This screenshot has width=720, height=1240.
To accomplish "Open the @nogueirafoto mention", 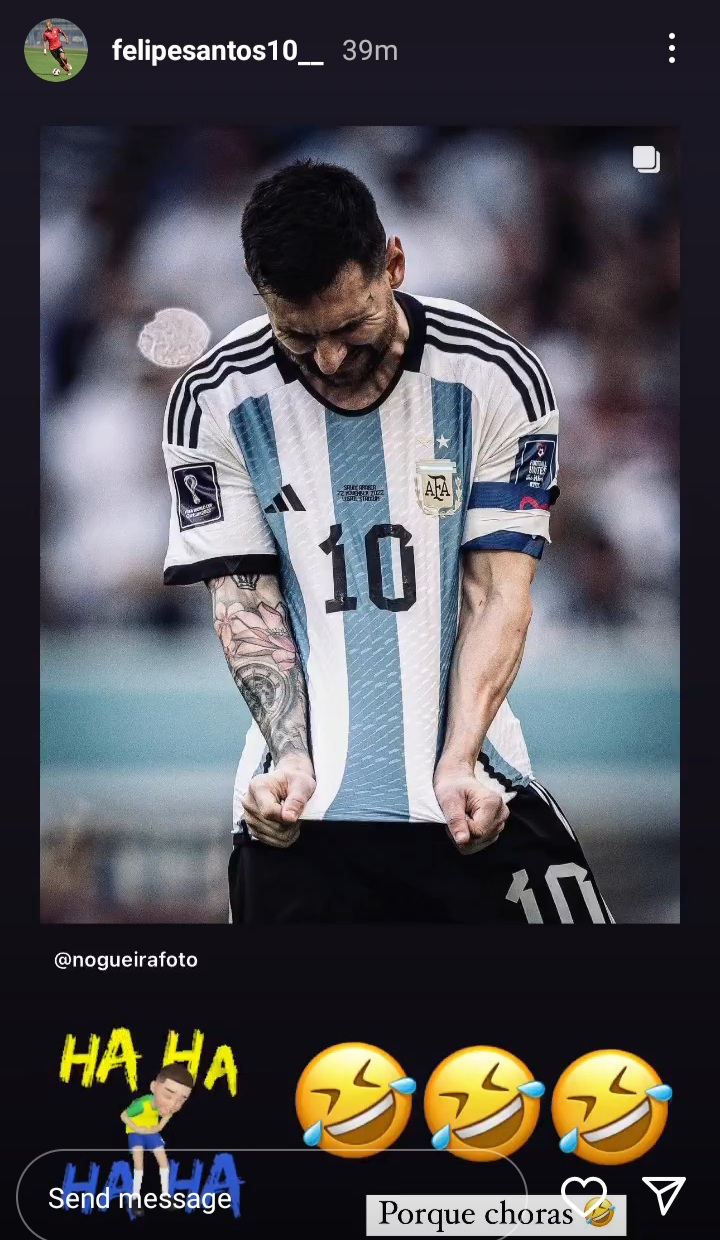I will [126, 960].
